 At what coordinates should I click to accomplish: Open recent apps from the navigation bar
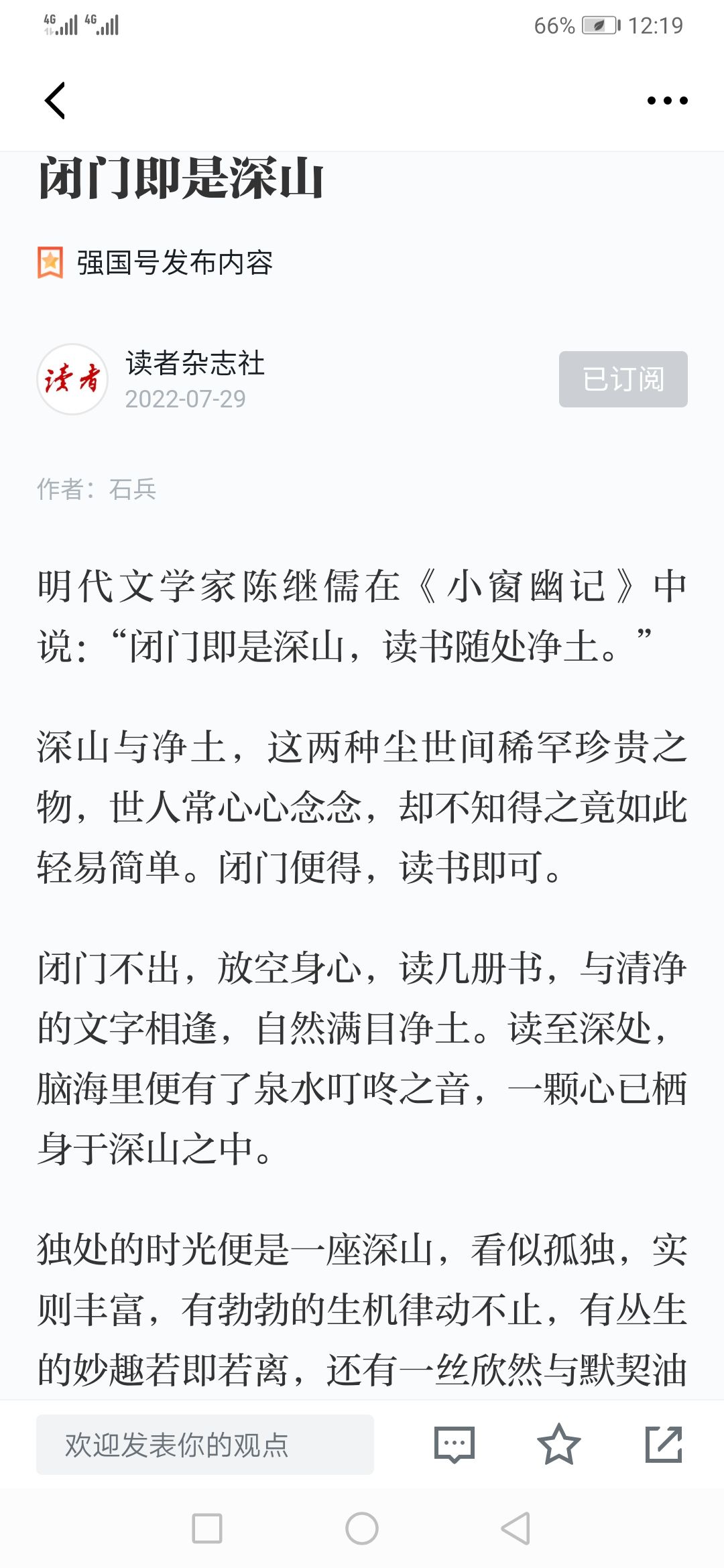click(x=207, y=1528)
